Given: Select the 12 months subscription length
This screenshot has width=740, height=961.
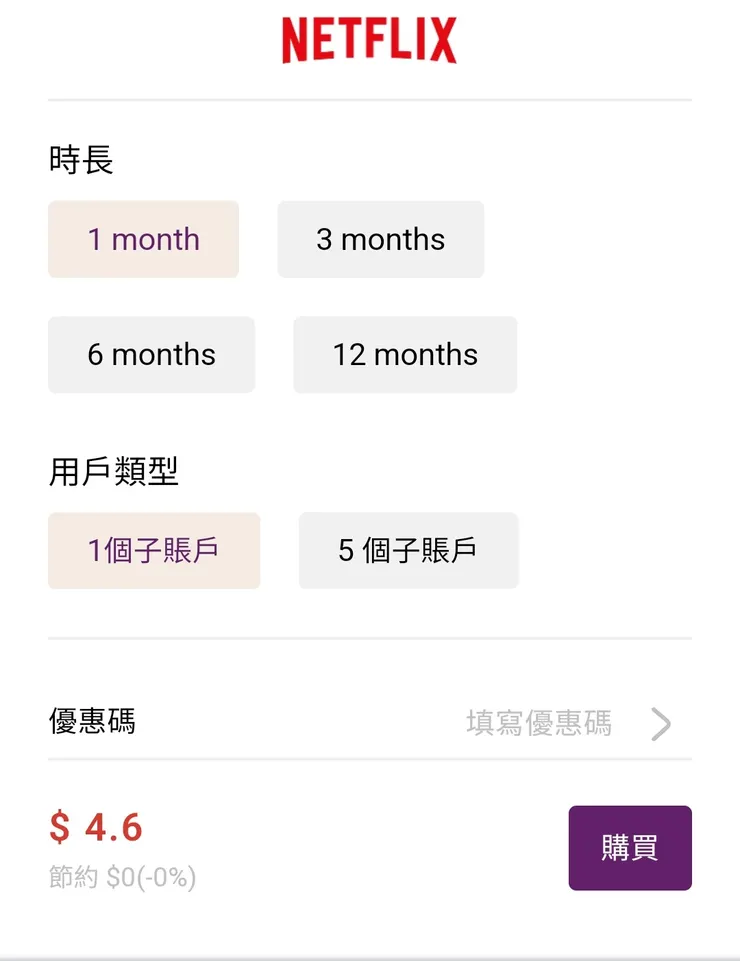Looking at the screenshot, I should tap(404, 354).
